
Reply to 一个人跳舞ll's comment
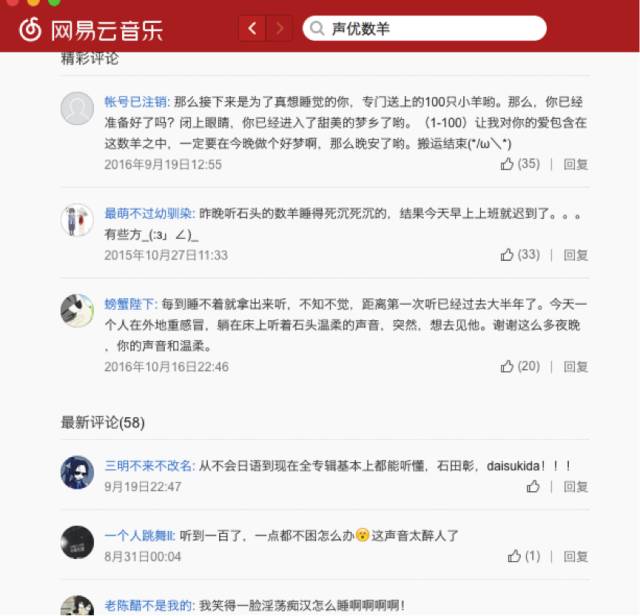pos(576,556)
